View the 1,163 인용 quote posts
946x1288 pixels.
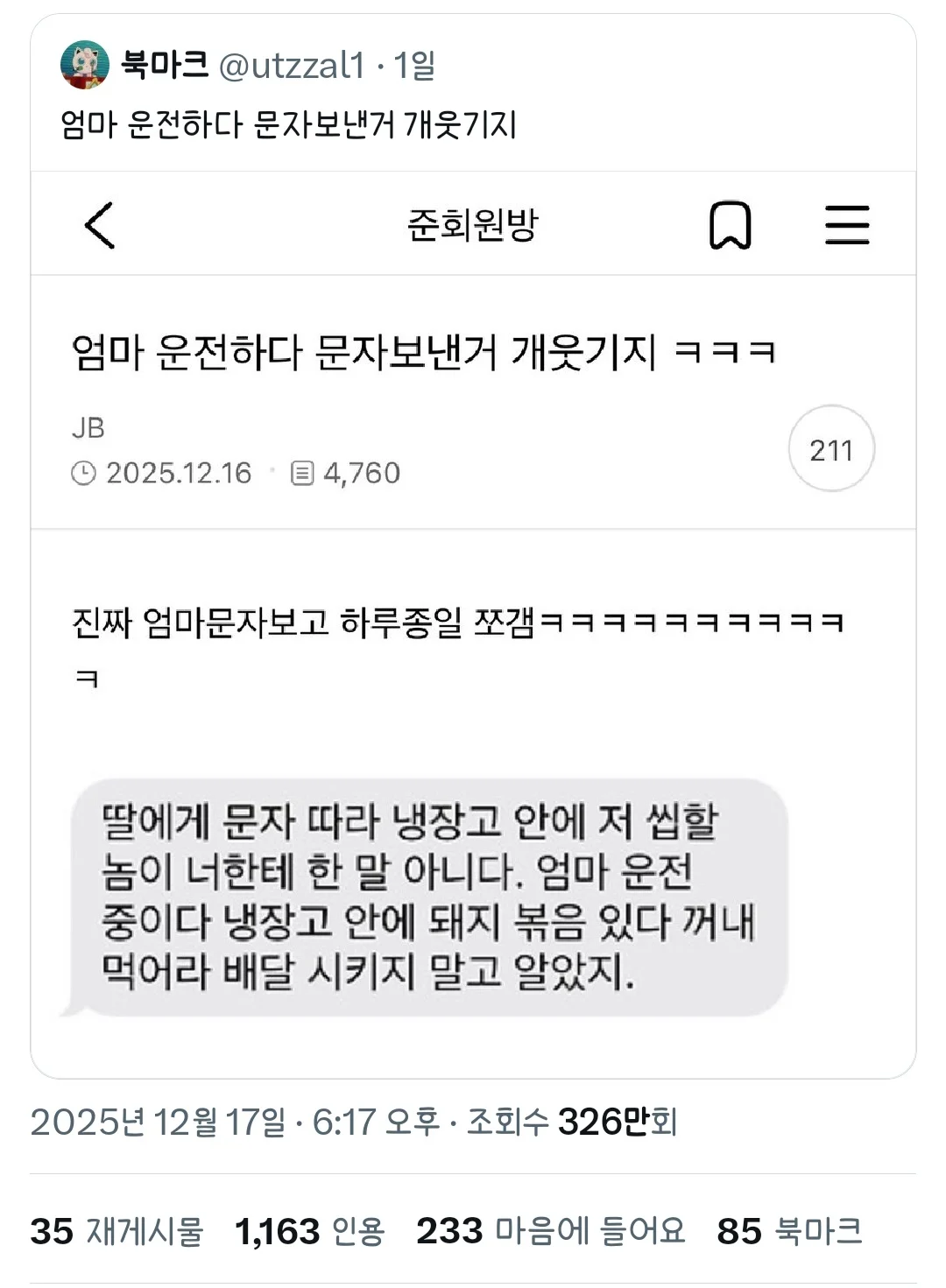pyautogui.click(x=309, y=1231)
